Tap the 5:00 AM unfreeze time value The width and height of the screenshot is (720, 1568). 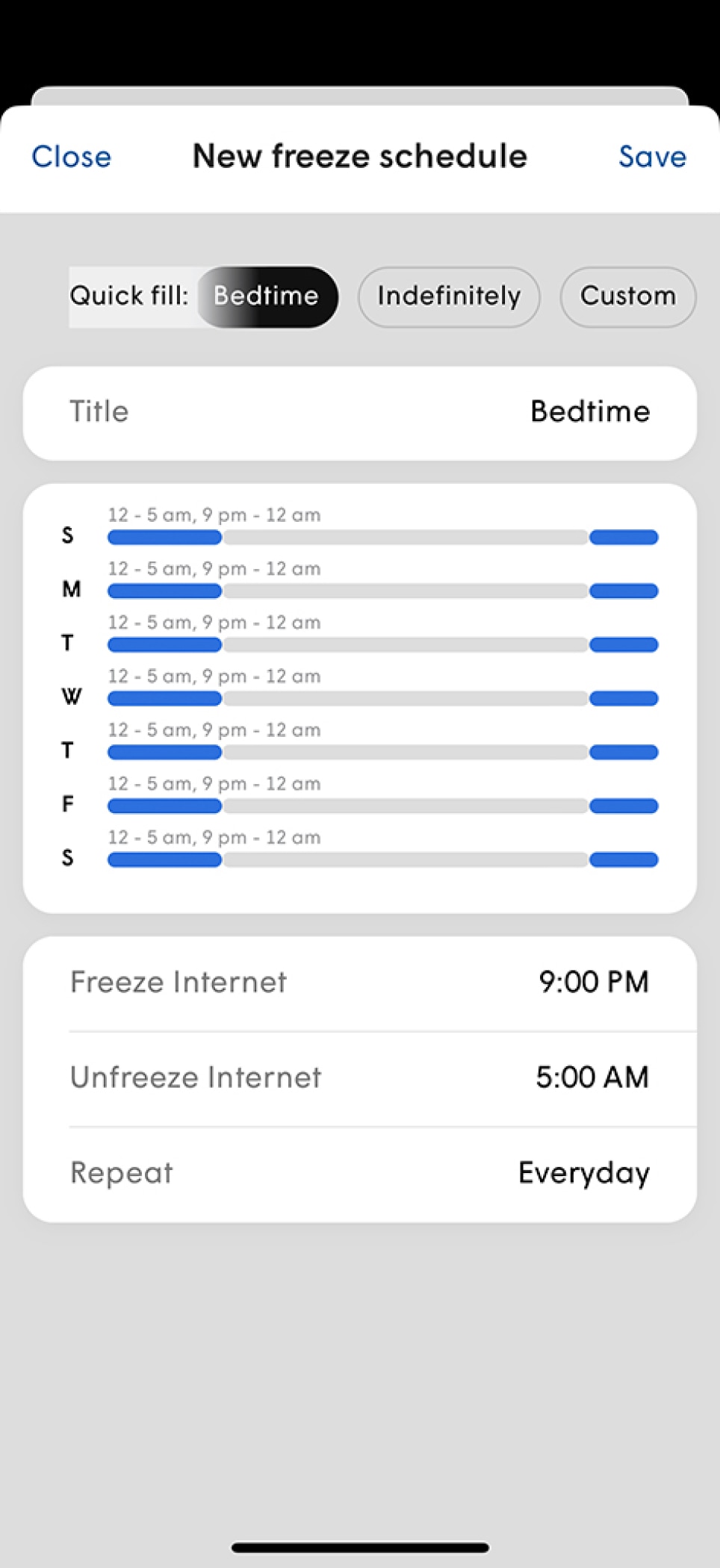592,1077
